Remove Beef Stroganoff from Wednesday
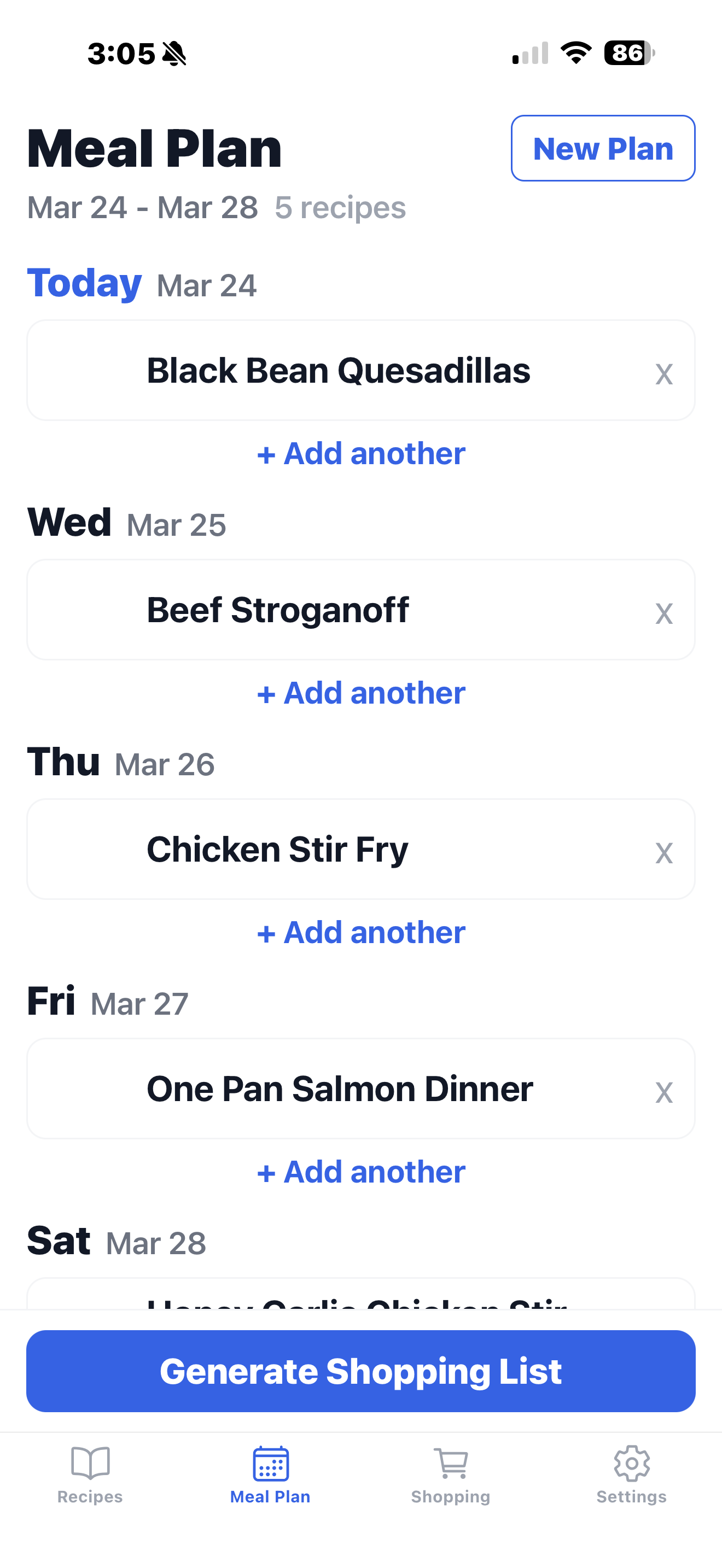The width and height of the screenshot is (722, 1568). click(x=664, y=613)
